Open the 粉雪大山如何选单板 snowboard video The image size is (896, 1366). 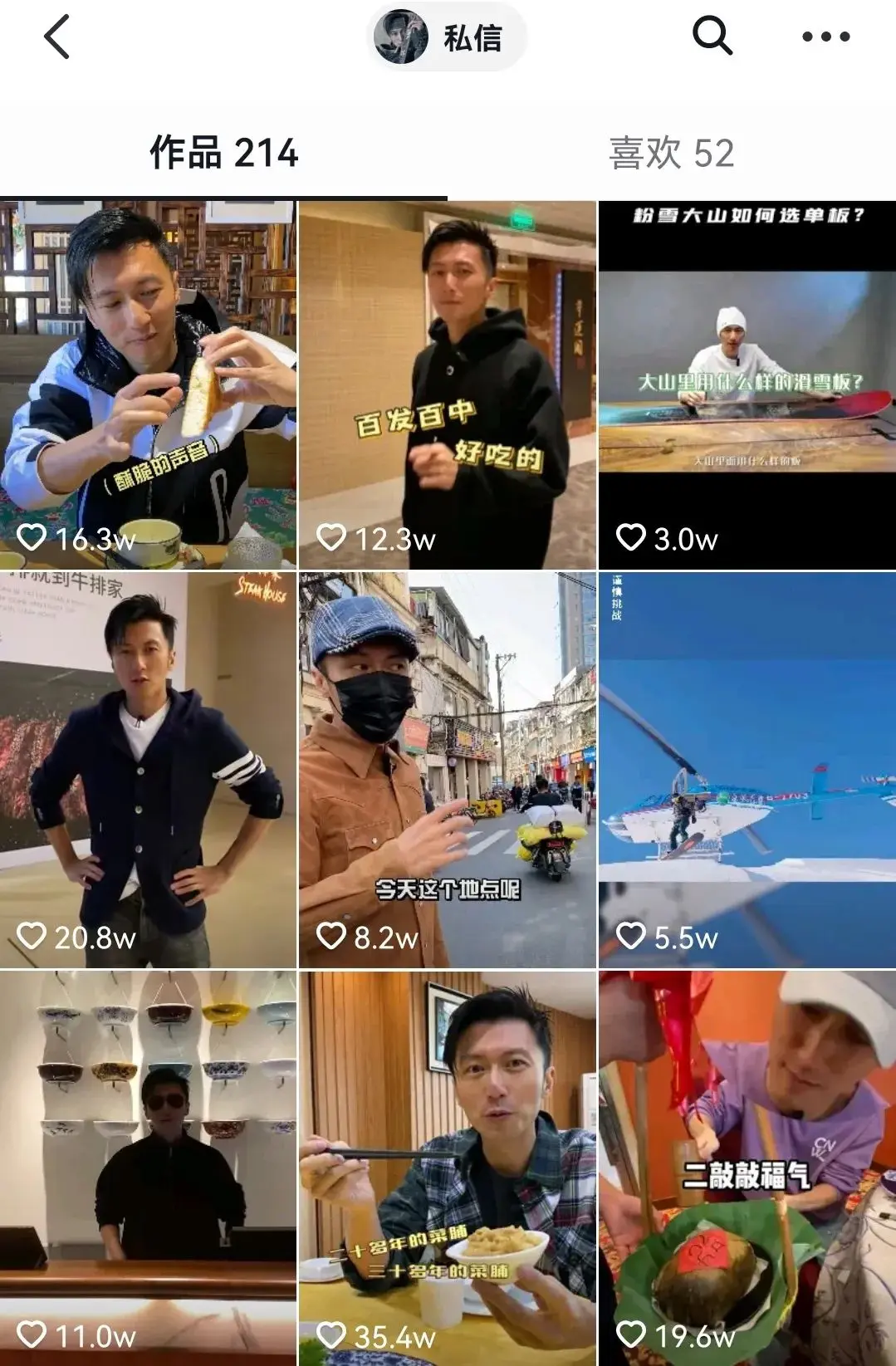[x=747, y=384]
